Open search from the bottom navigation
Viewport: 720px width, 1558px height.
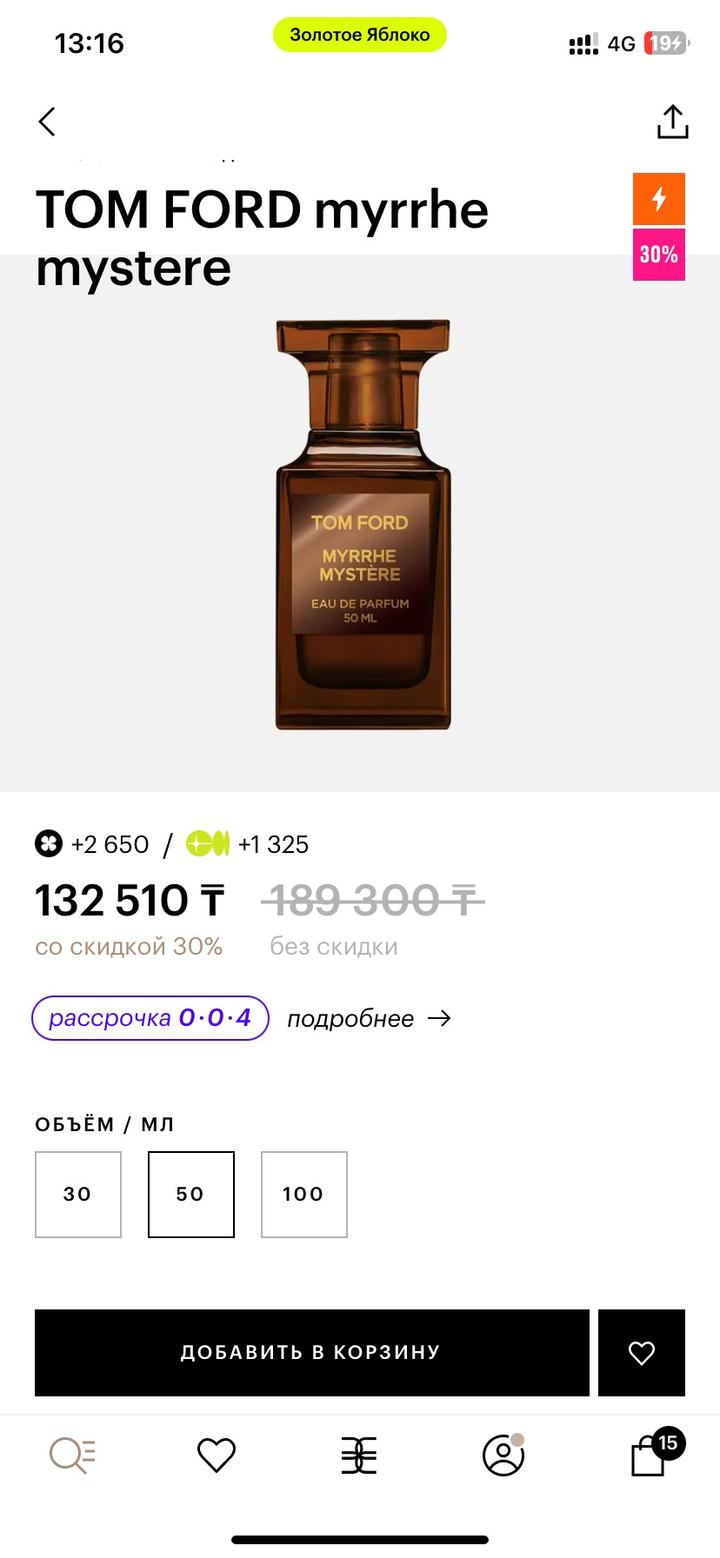[70, 1457]
